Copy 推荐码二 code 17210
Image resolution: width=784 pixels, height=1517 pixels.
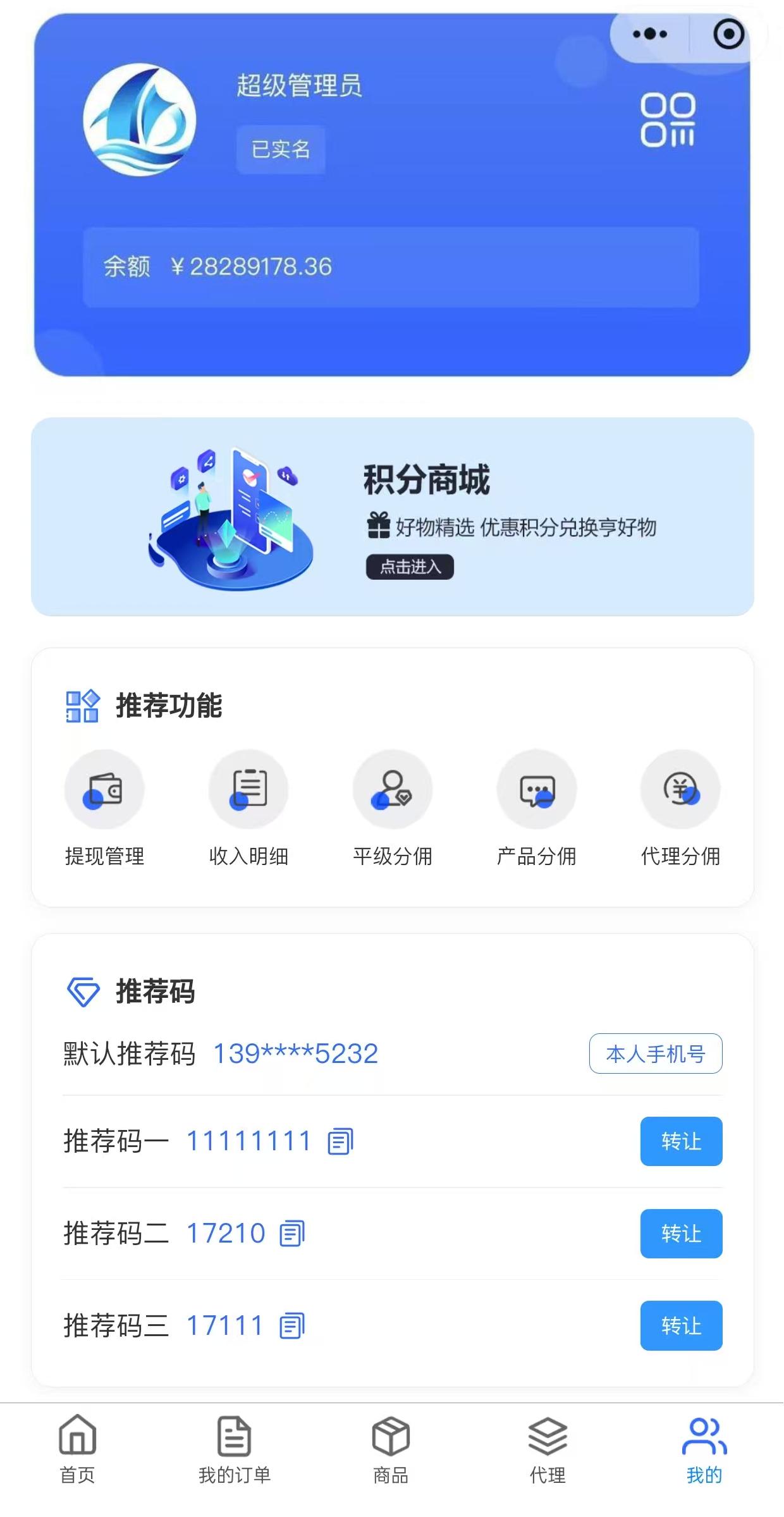292,1234
